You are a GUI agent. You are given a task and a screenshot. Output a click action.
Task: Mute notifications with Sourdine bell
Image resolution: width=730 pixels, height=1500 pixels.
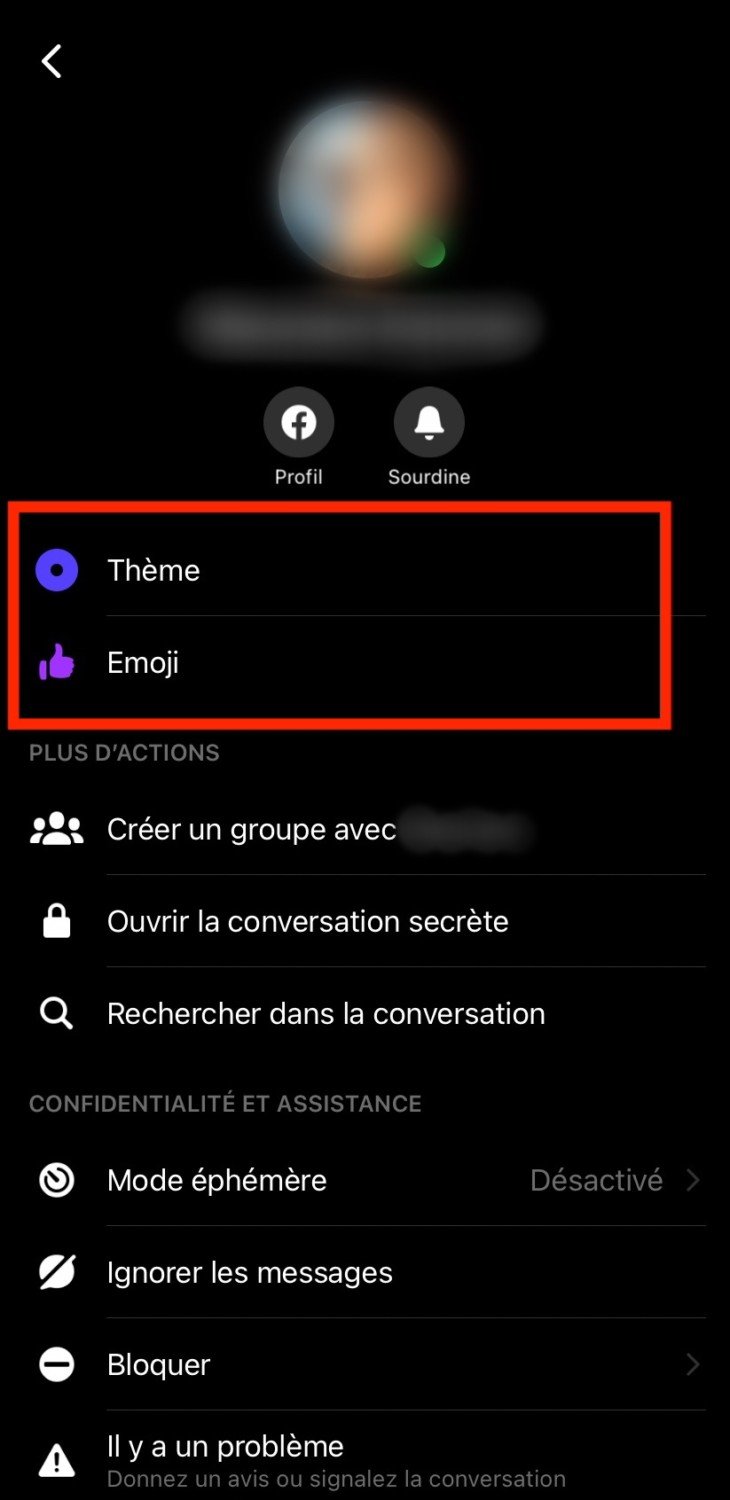429,423
